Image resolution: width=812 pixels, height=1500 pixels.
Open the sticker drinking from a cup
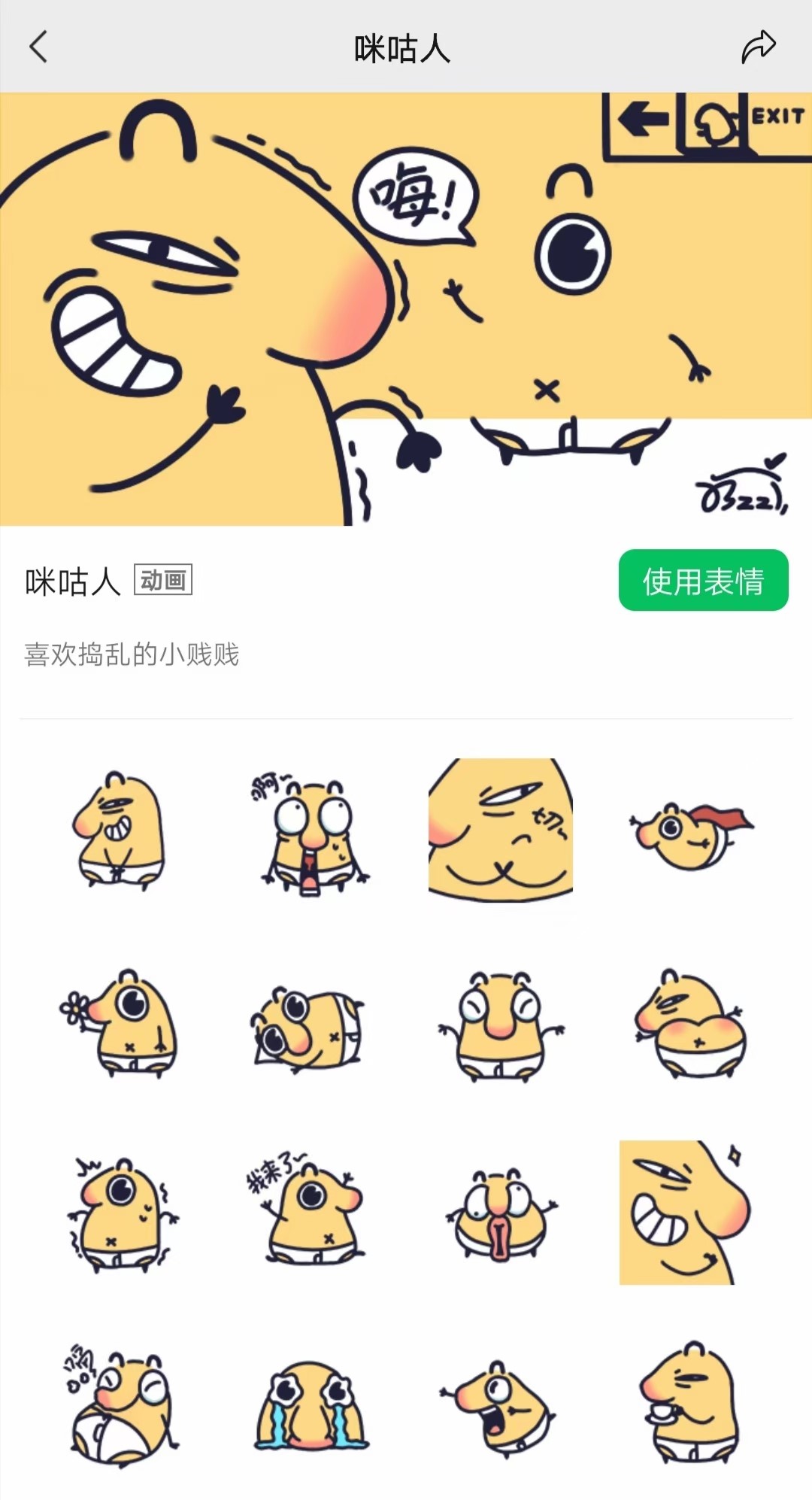coord(690,1401)
